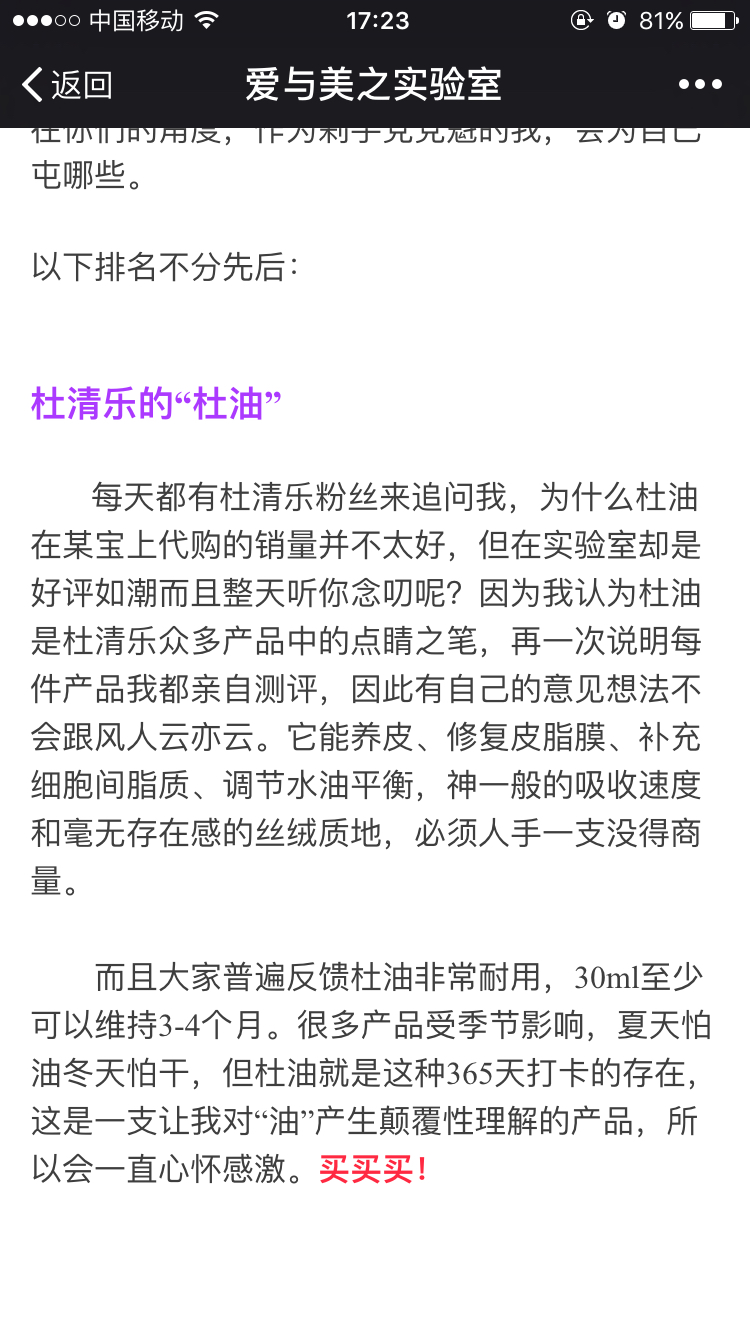Go back using the 返回 button
This screenshot has height=1334, width=750.
tap(66, 85)
